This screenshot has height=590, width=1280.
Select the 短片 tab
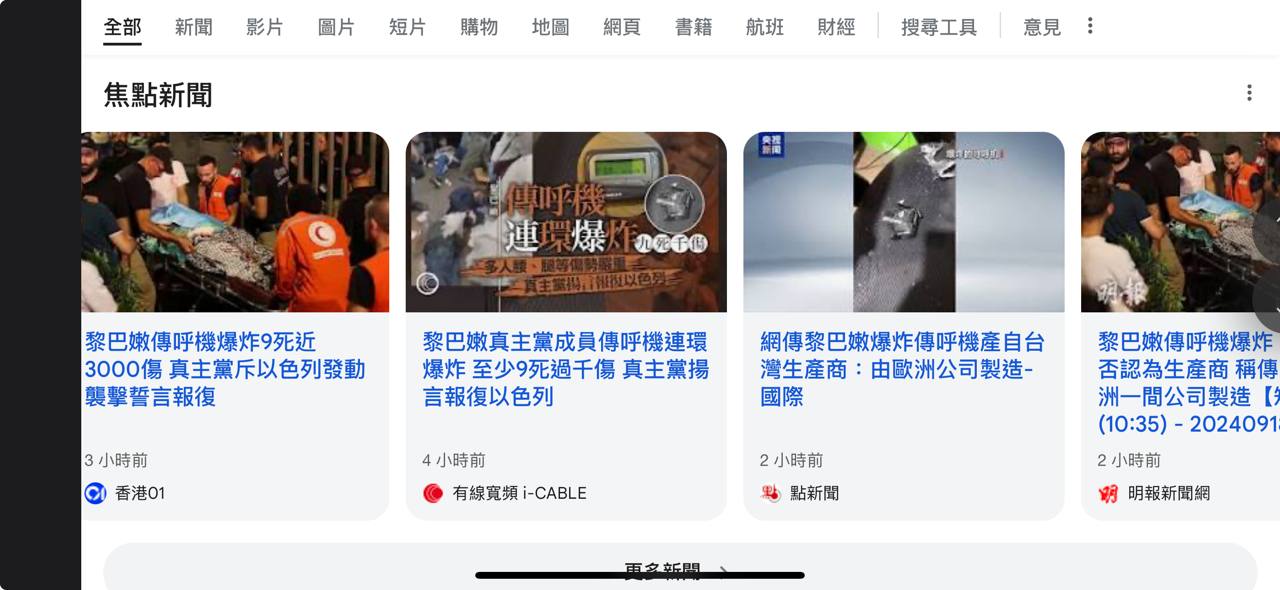(x=407, y=27)
